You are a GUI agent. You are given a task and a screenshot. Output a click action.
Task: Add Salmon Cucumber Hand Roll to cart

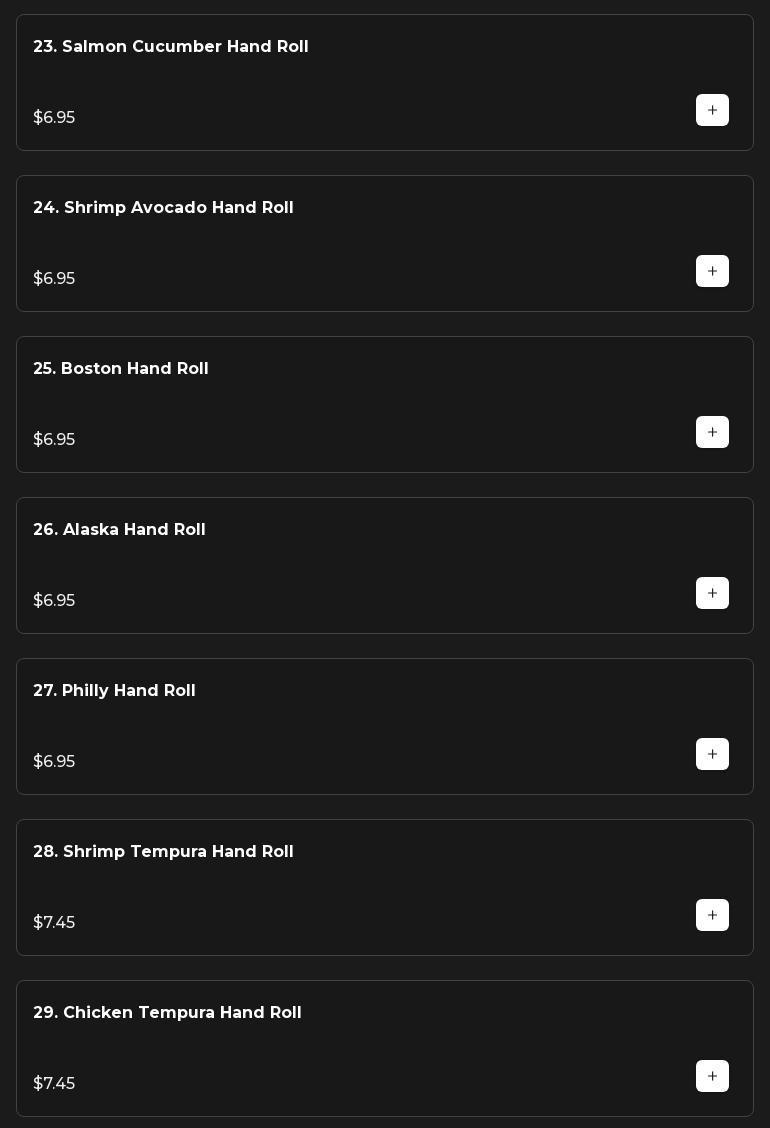(712, 110)
